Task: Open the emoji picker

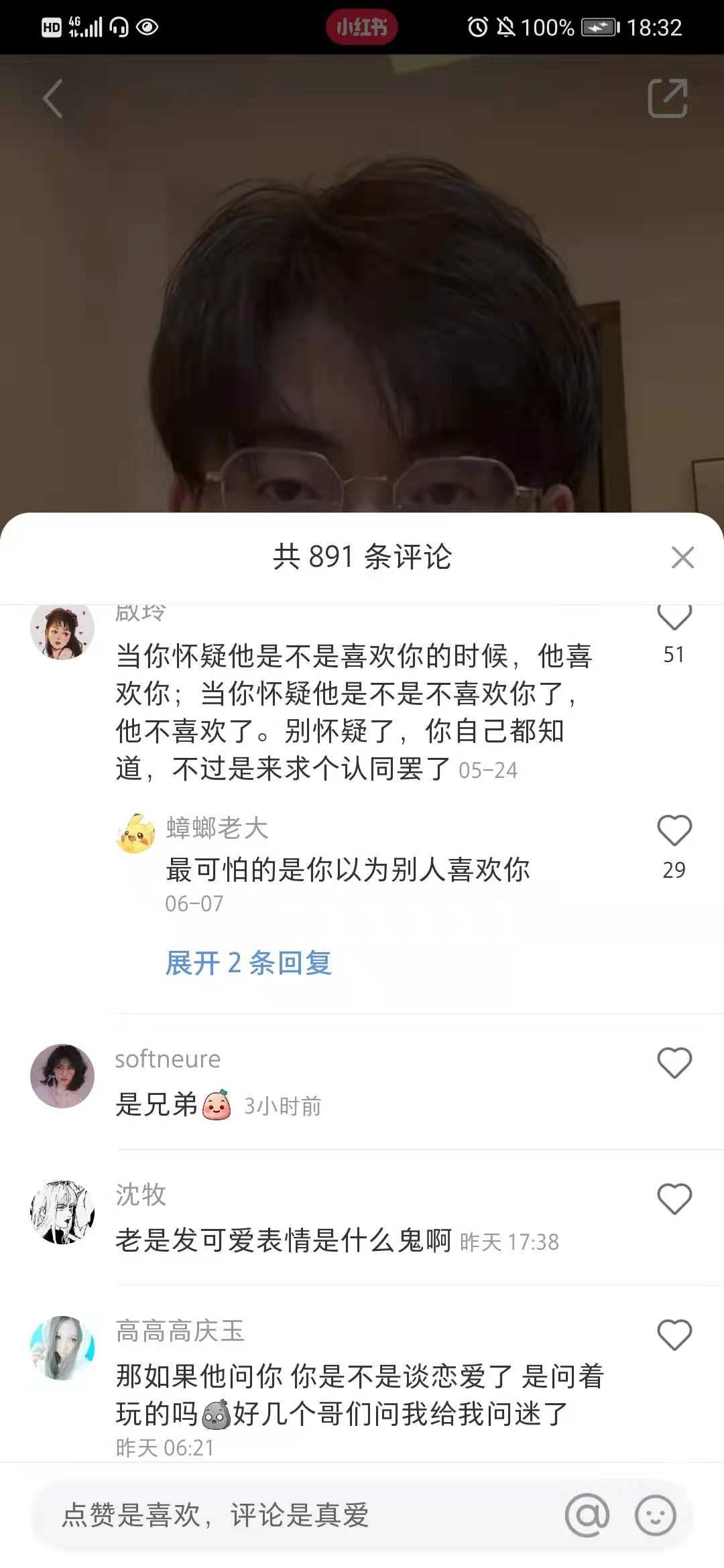Action: (655, 1515)
